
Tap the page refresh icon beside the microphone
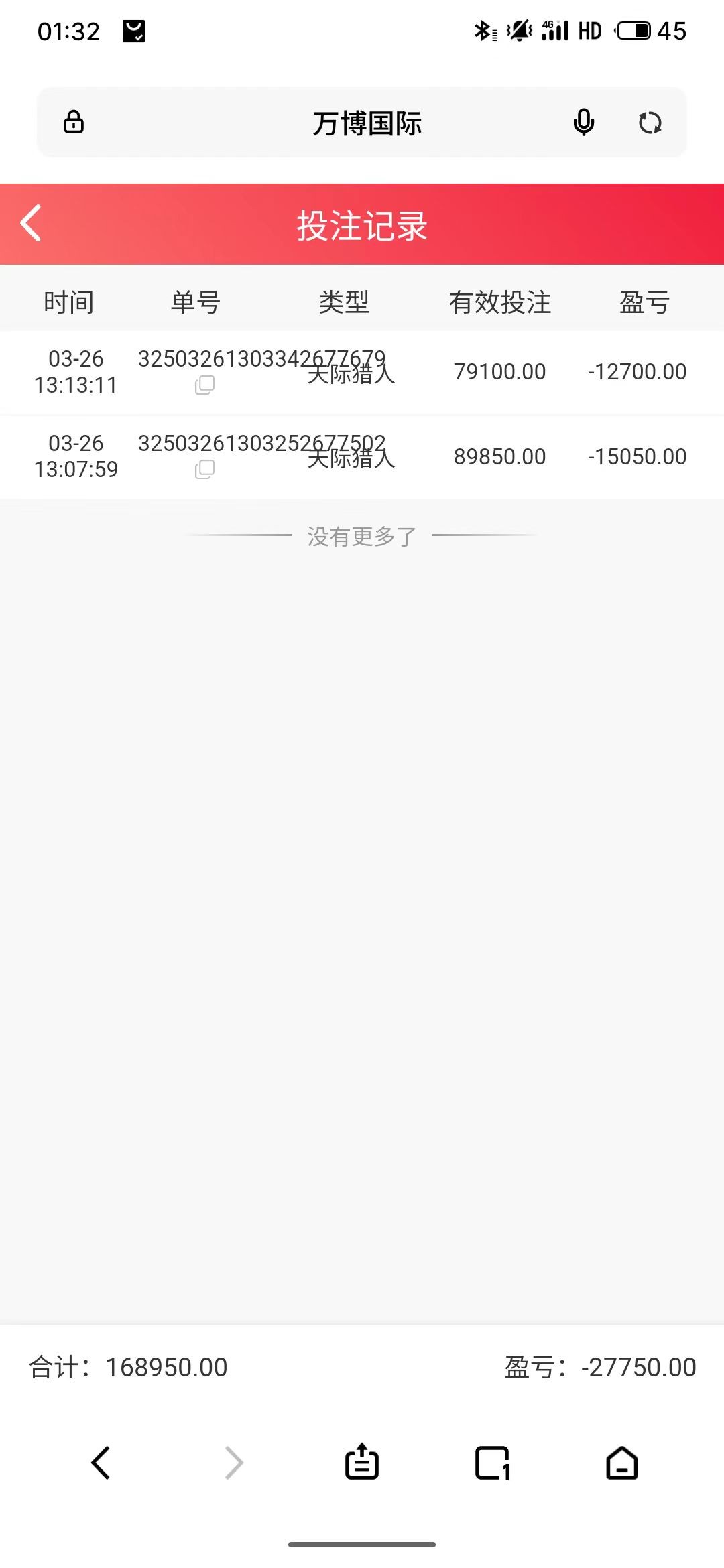649,123
